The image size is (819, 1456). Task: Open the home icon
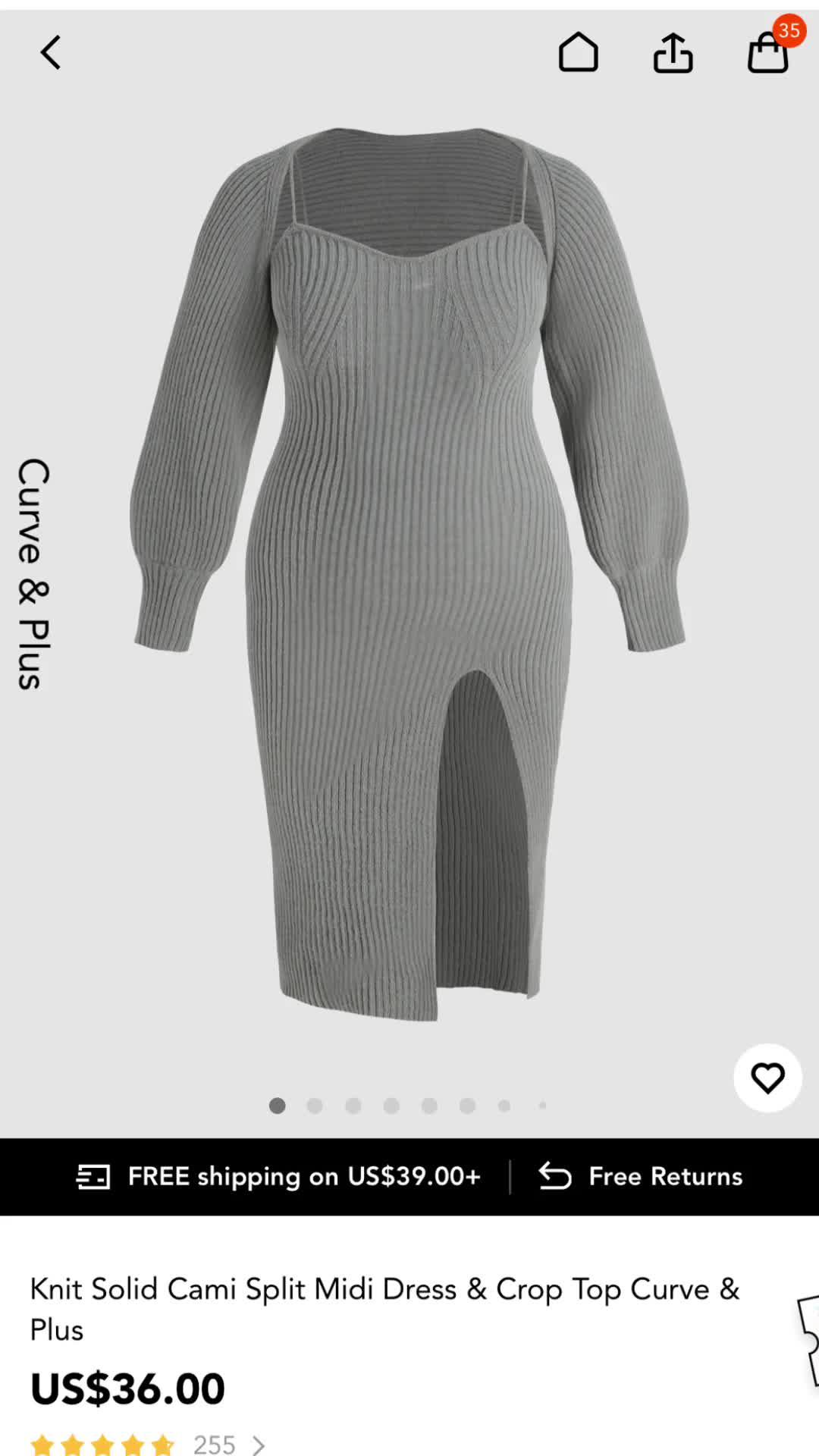pyautogui.click(x=578, y=53)
